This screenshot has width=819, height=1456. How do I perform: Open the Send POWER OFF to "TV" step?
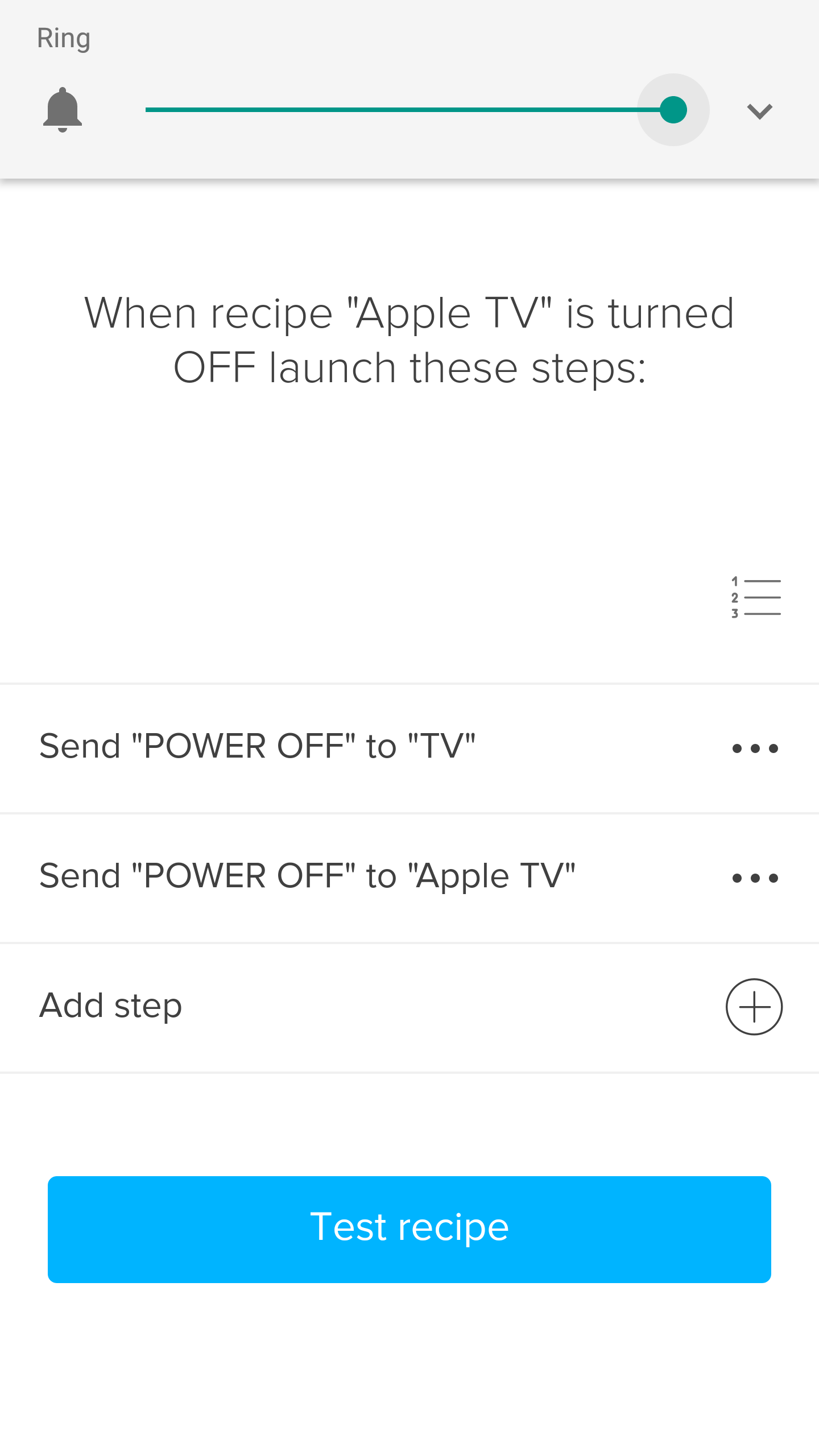[x=409, y=748]
